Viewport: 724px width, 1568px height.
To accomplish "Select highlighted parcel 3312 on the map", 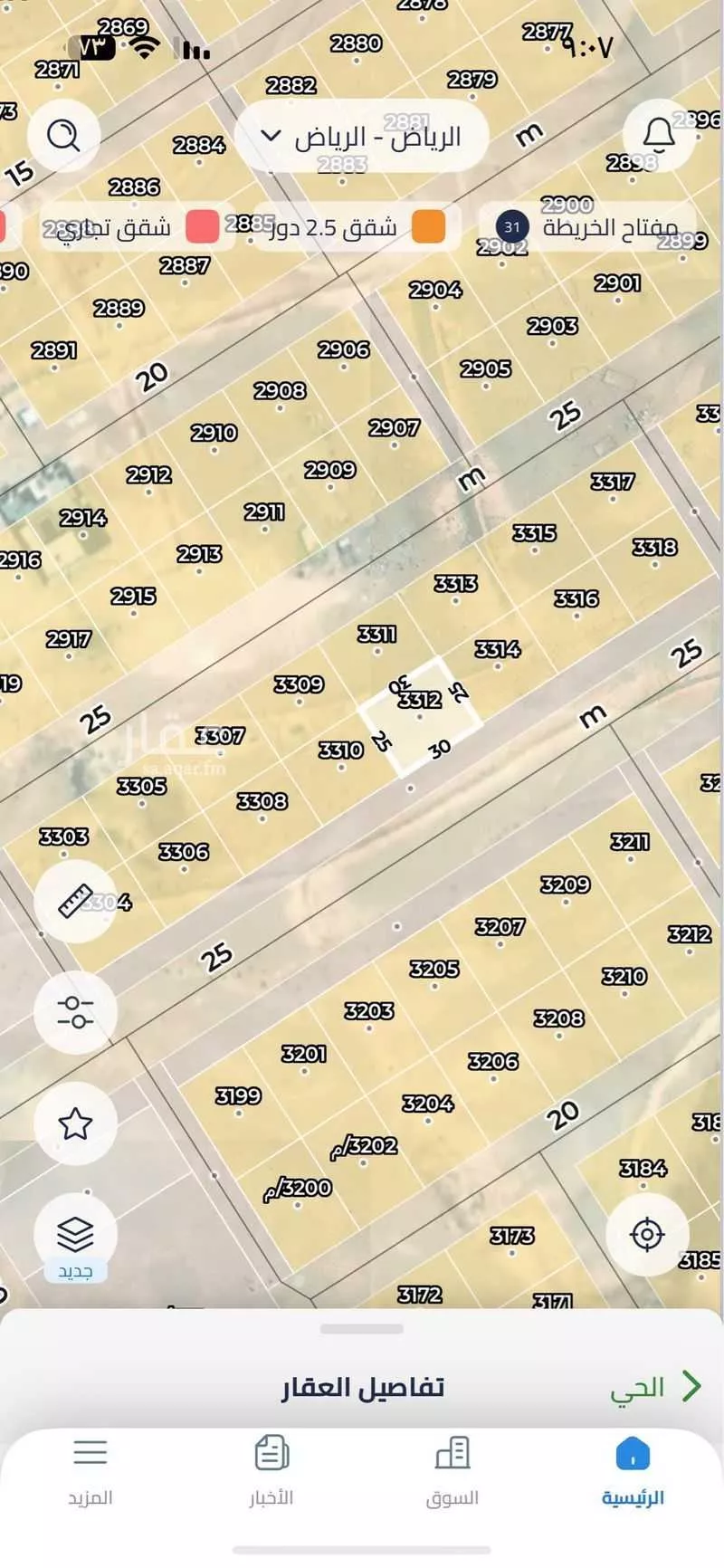I will (420, 715).
